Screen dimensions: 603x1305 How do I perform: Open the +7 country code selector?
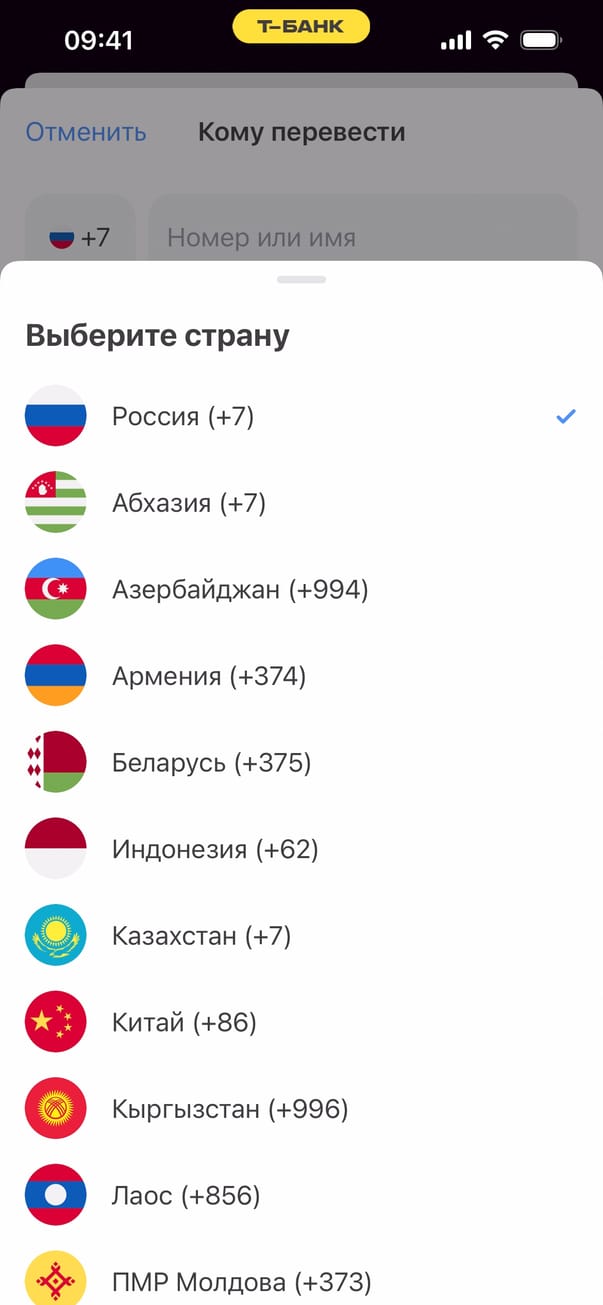[x=80, y=238]
